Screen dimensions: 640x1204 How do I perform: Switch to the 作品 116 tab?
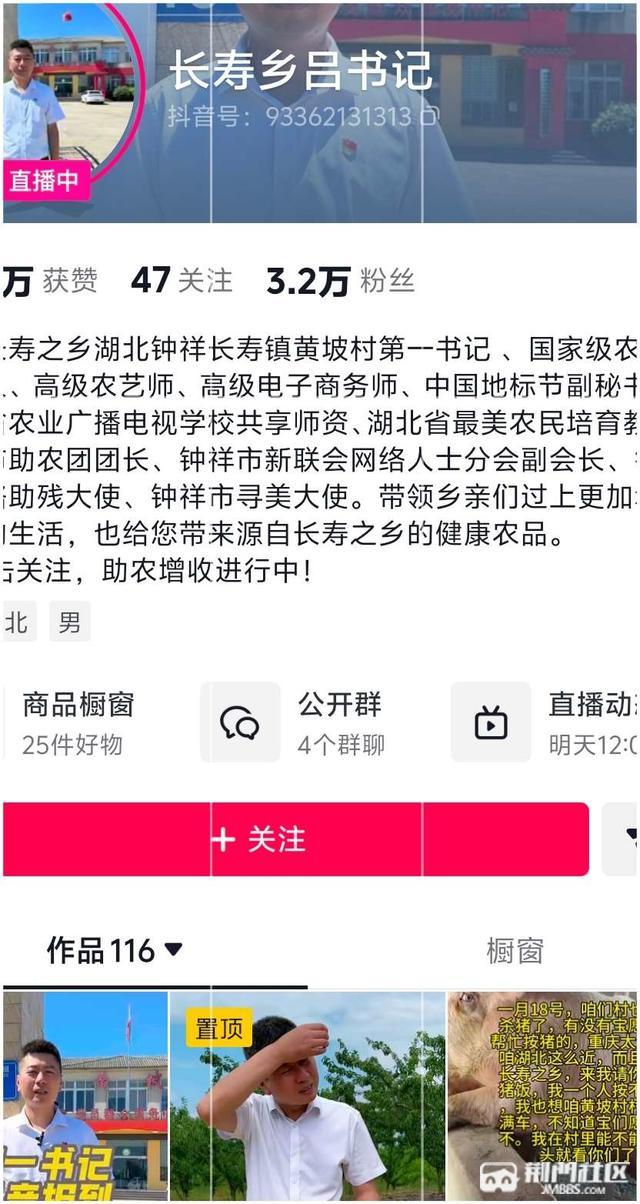click(x=114, y=950)
